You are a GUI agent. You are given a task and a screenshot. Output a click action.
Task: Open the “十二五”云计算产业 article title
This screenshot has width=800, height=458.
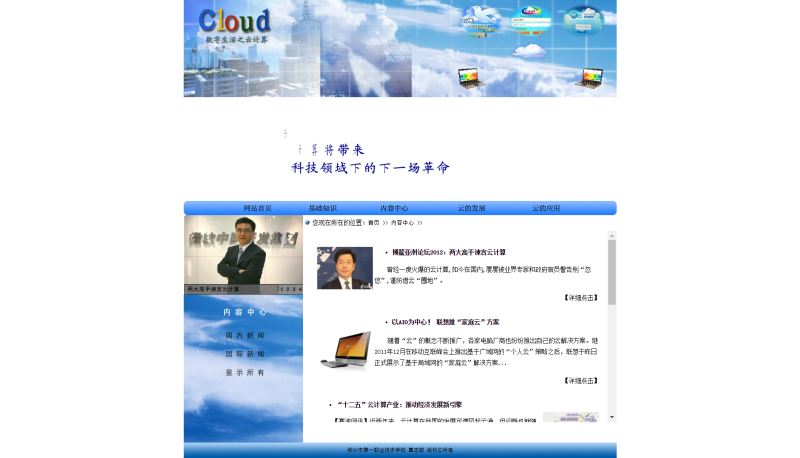click(x=400, y=404)
